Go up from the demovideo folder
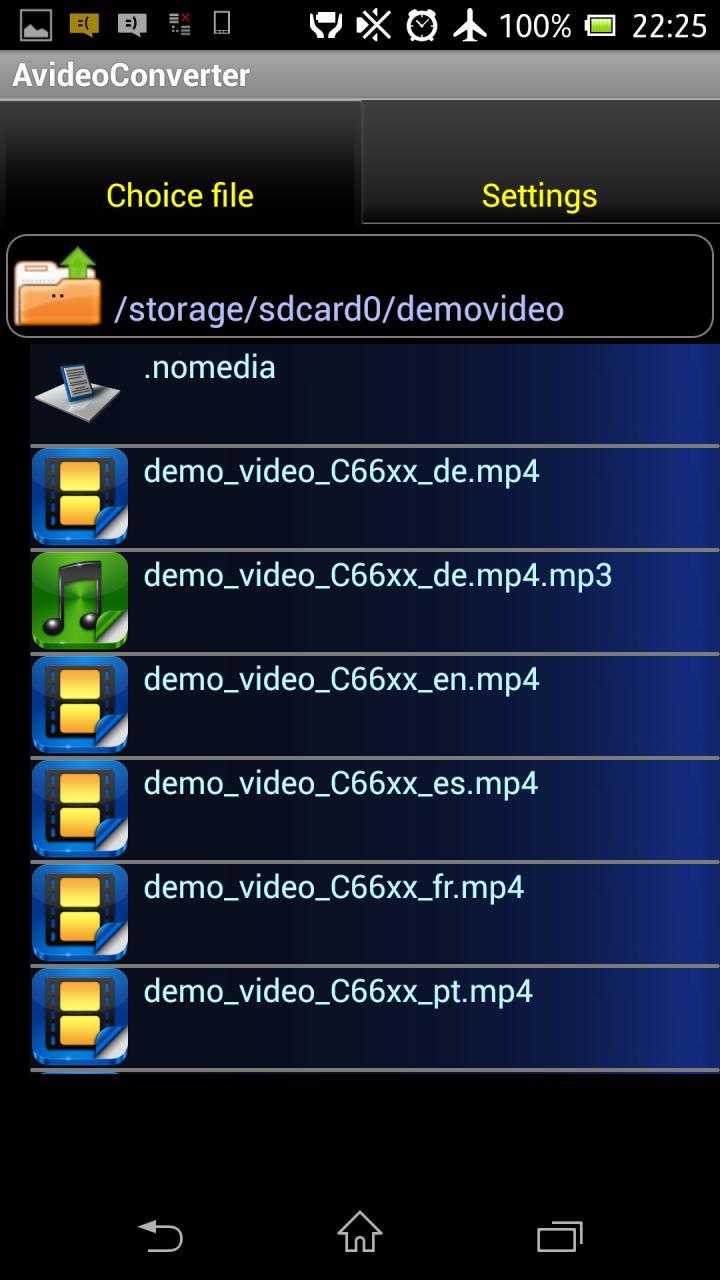 tap(58, 288)
